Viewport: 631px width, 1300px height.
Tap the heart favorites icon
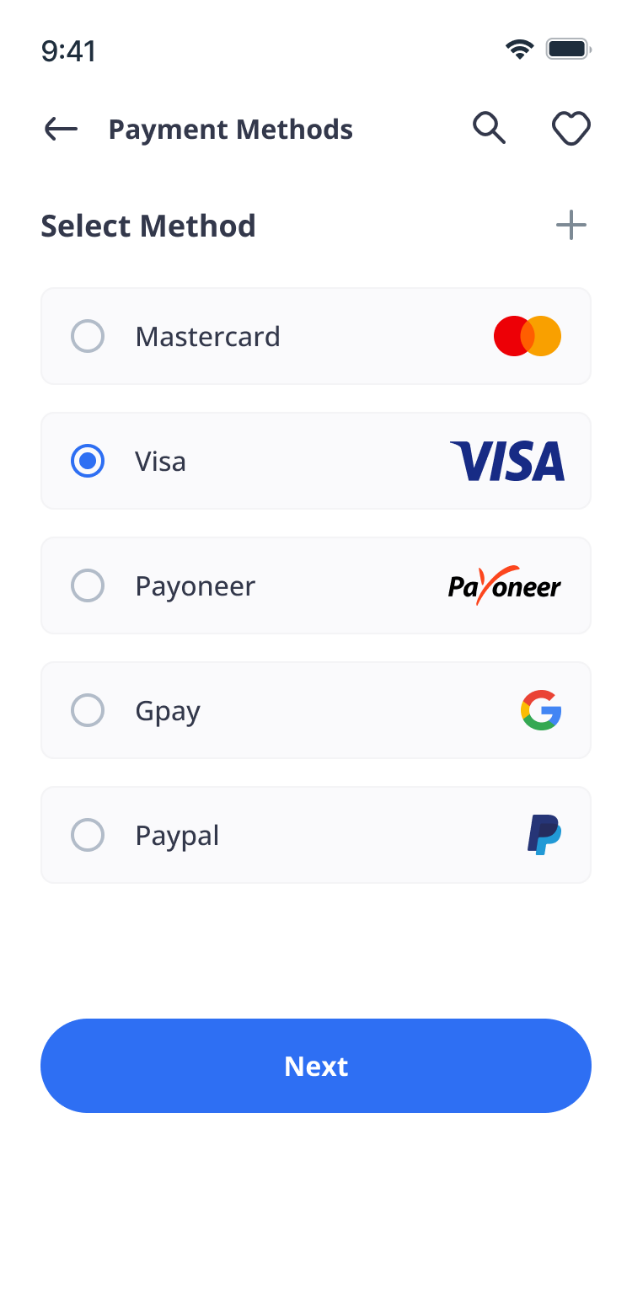point(571,128)
